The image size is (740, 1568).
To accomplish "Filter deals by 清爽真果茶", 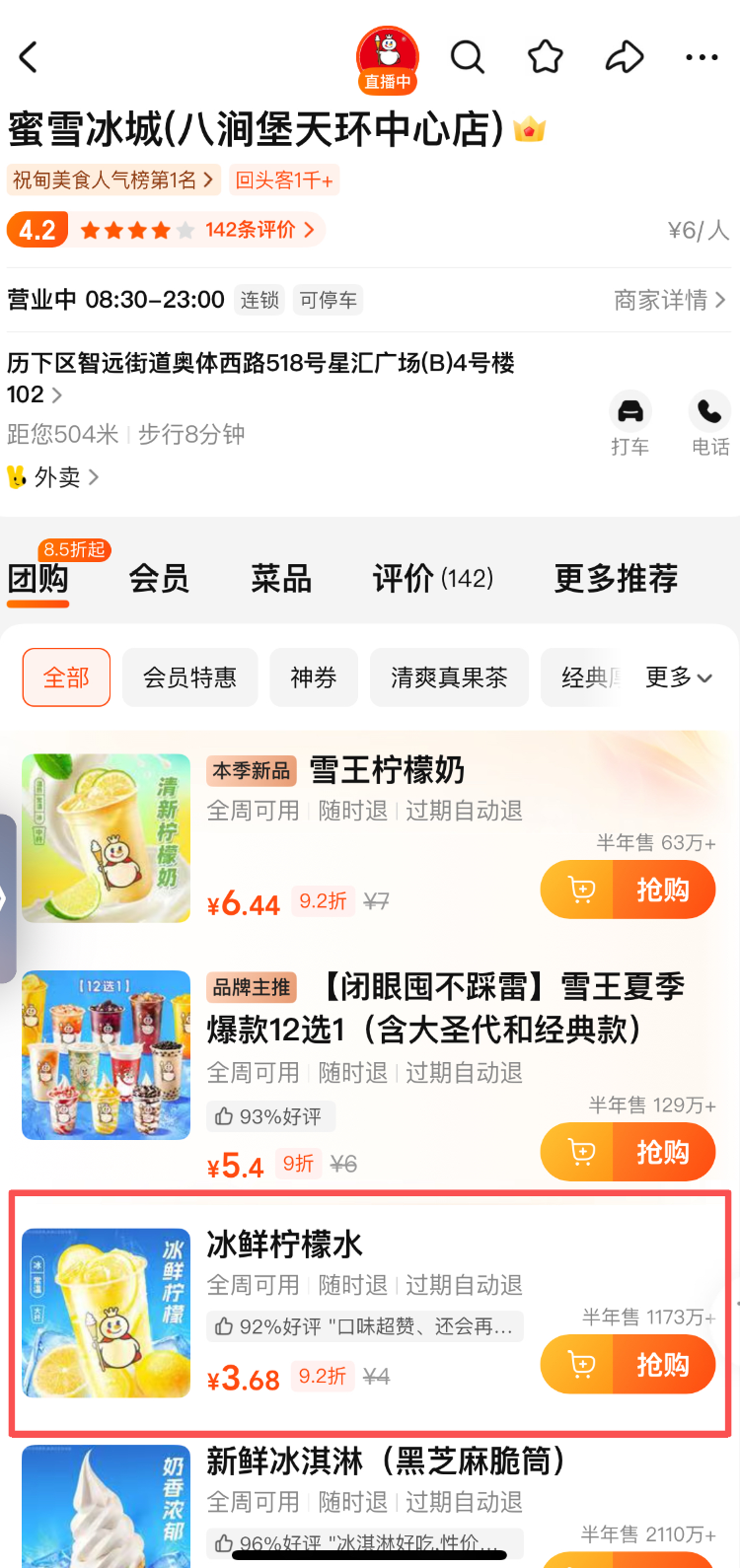I will pyautogui.click(x=449, y=677).
